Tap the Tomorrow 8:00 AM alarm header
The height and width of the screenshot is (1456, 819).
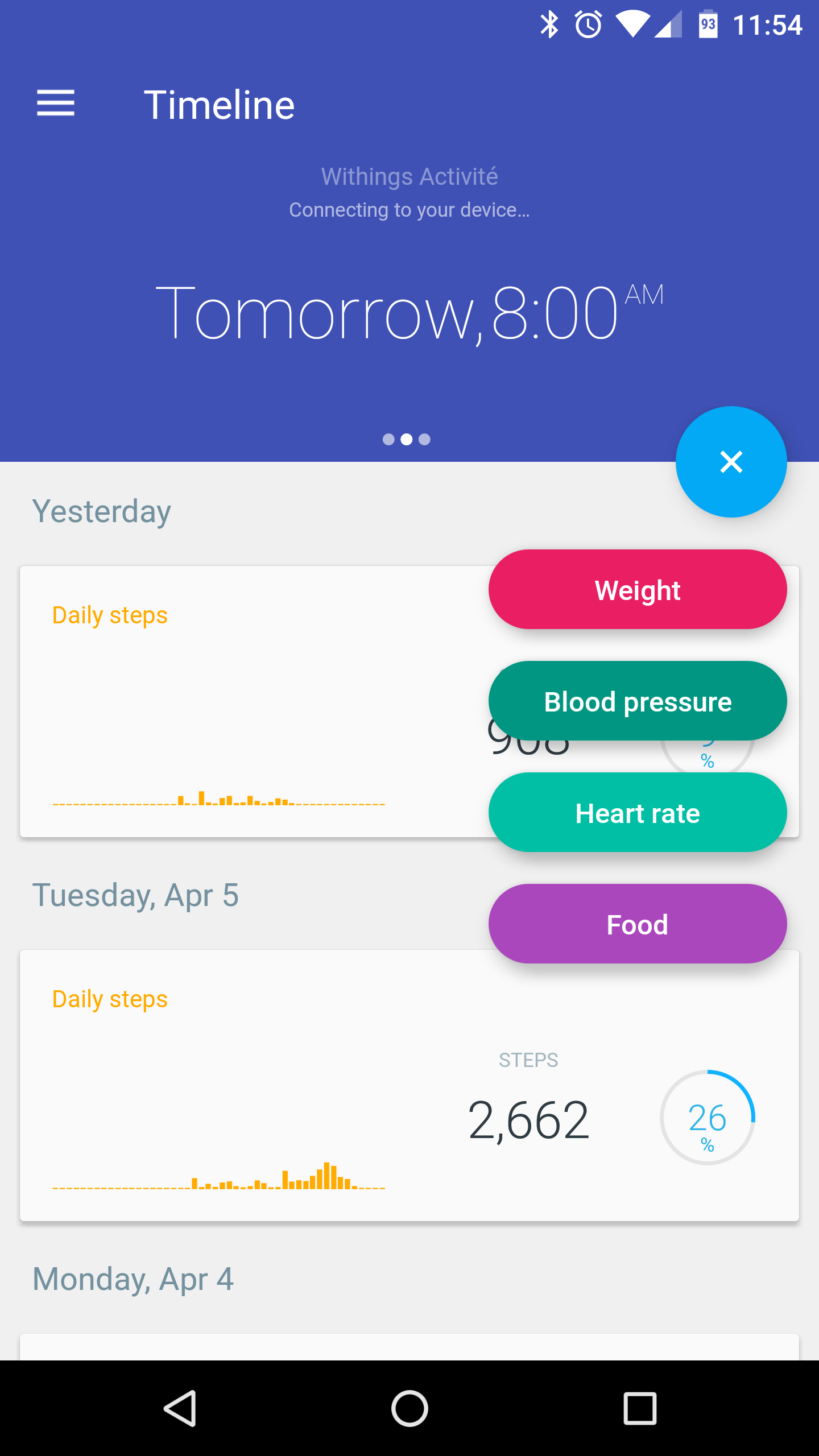click(409, 313)
